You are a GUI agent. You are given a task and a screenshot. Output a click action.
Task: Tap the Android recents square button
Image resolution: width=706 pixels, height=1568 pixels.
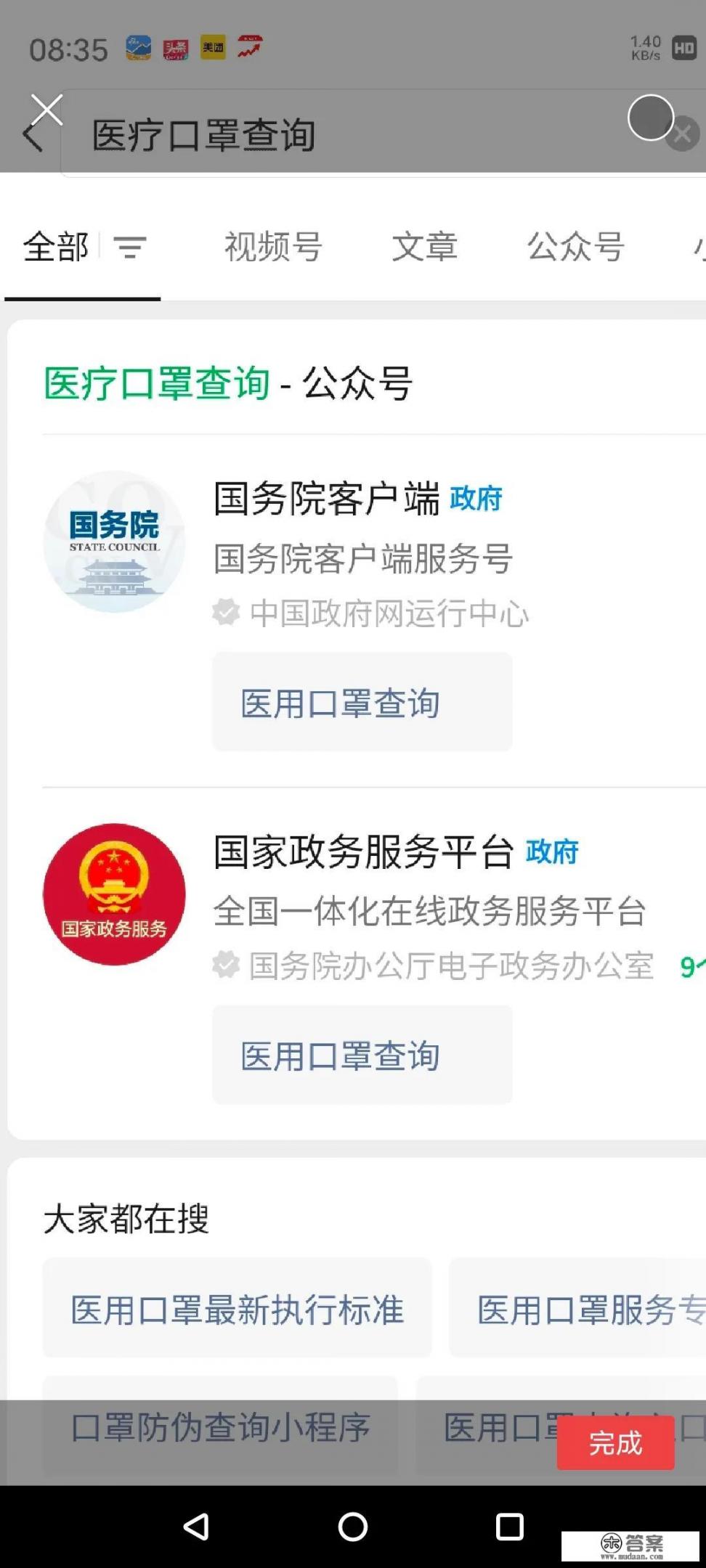508,1527
